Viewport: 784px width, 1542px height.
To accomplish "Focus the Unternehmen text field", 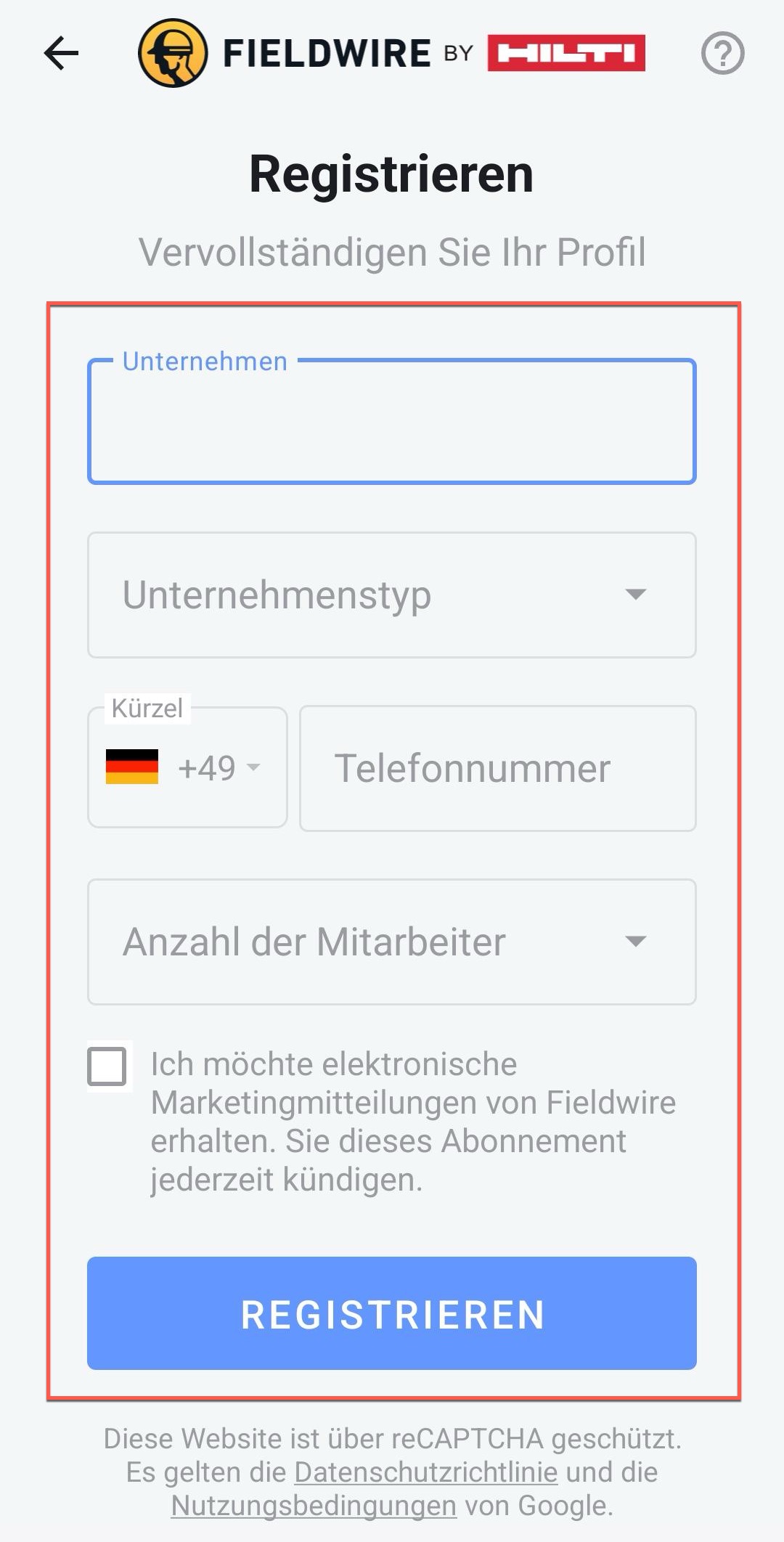I will point(392,421).
